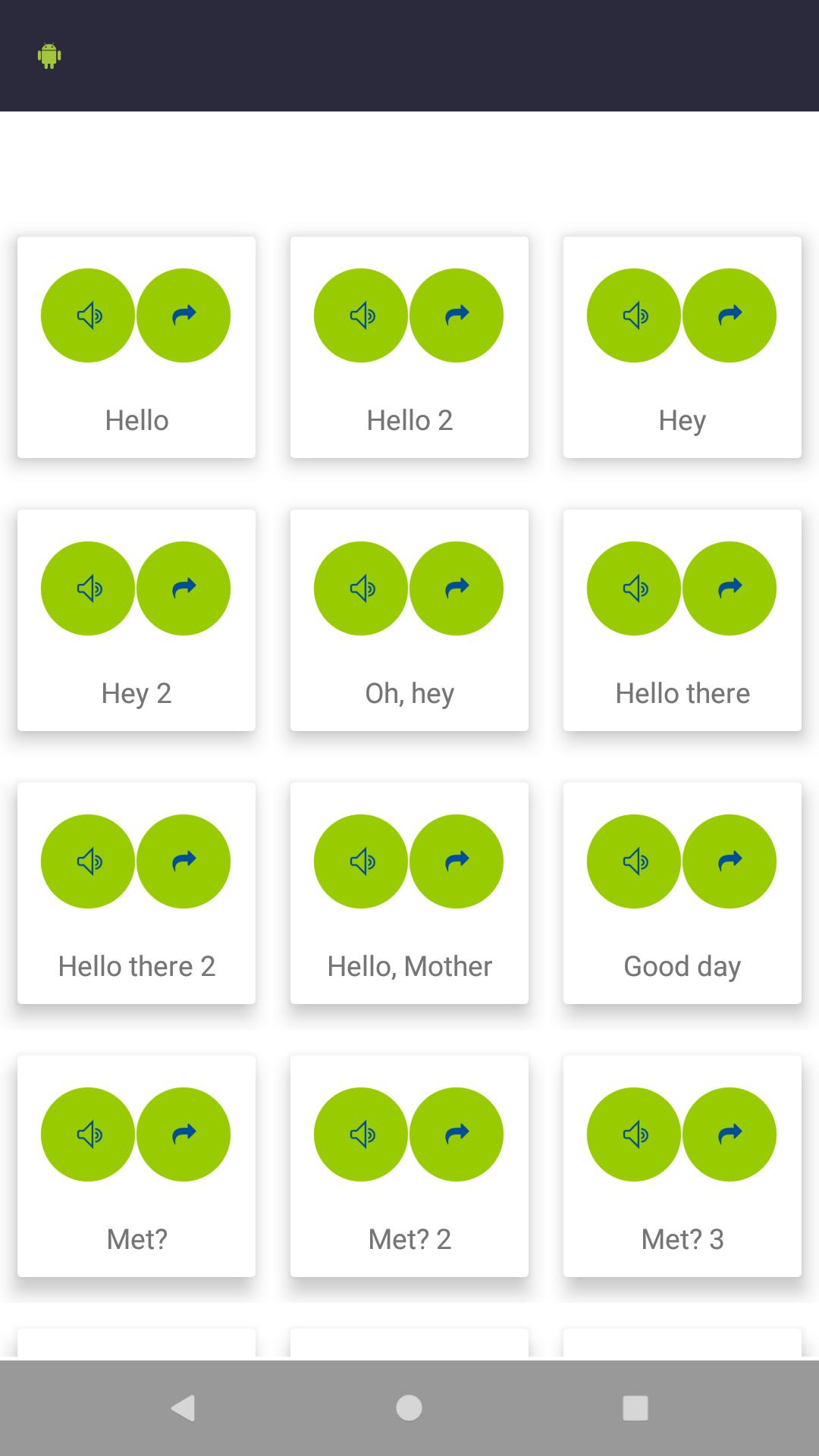819x1456 pixels.
Task: Play the Hey 2 sound
Action: click(88, 588)
